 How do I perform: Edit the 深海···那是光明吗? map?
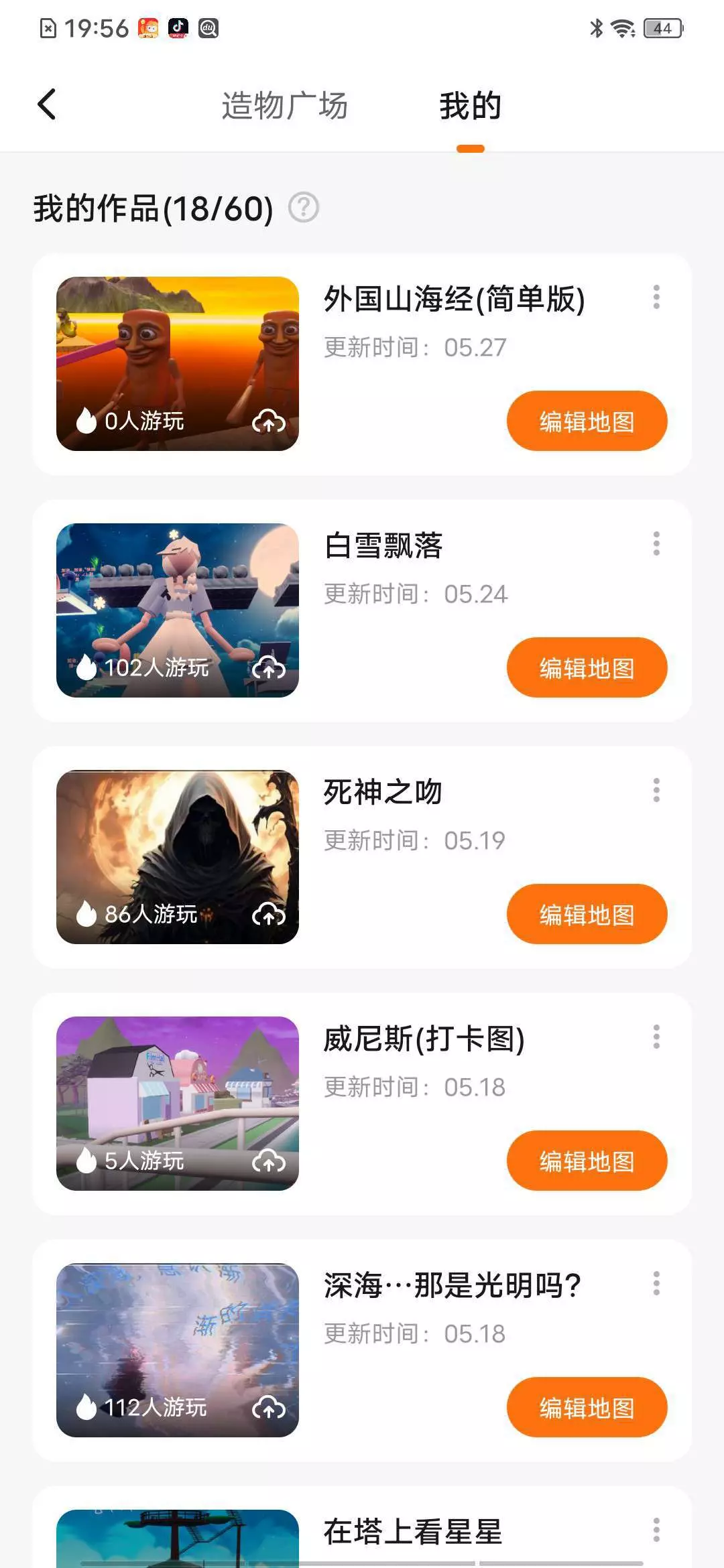click(x=587, y=1408)
